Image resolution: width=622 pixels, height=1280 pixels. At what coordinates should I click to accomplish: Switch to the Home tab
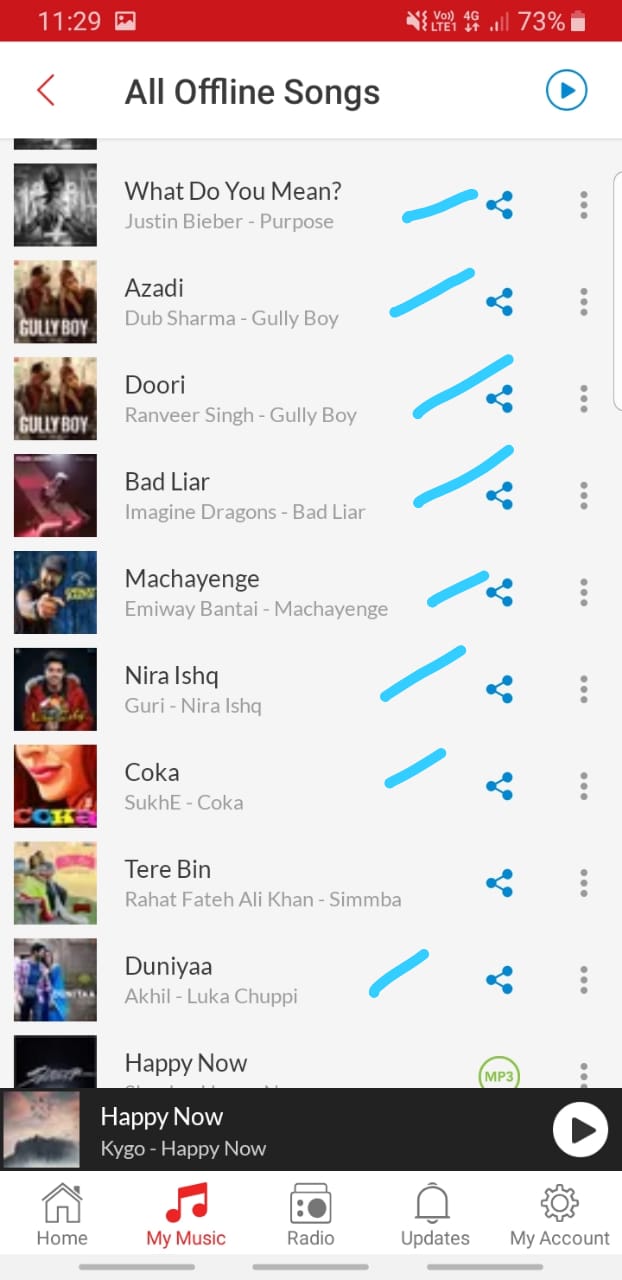[62, 1215]
